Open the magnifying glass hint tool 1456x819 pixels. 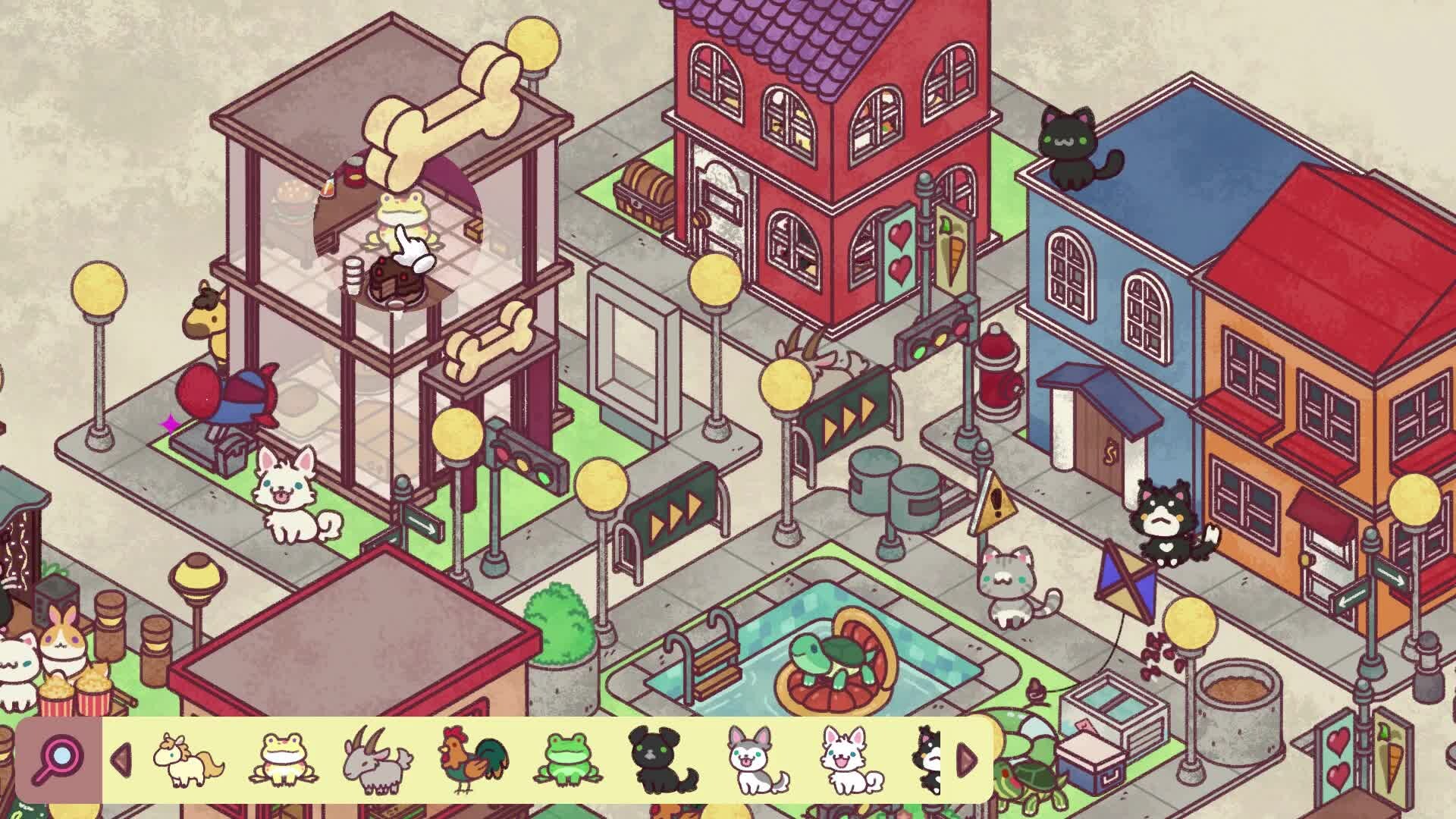point(58,758)
